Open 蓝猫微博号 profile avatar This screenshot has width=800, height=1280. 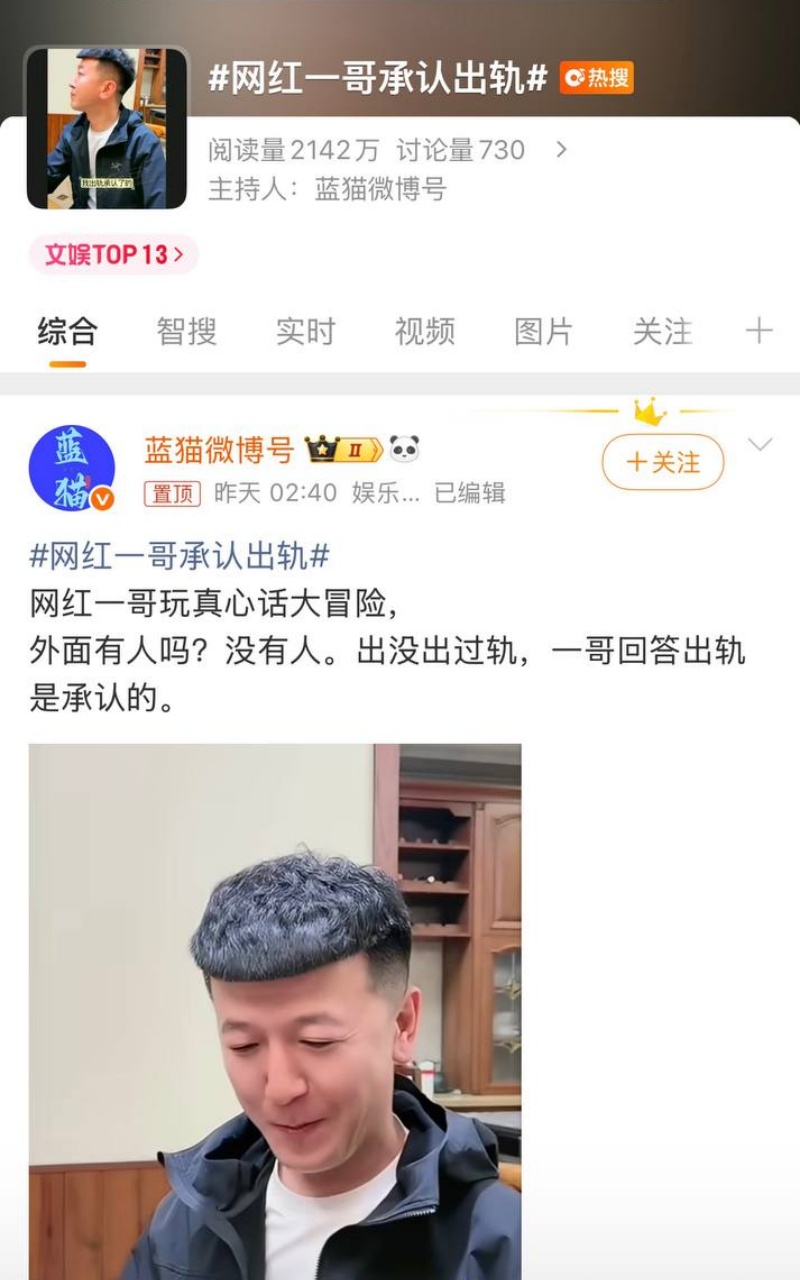(72, 468)
